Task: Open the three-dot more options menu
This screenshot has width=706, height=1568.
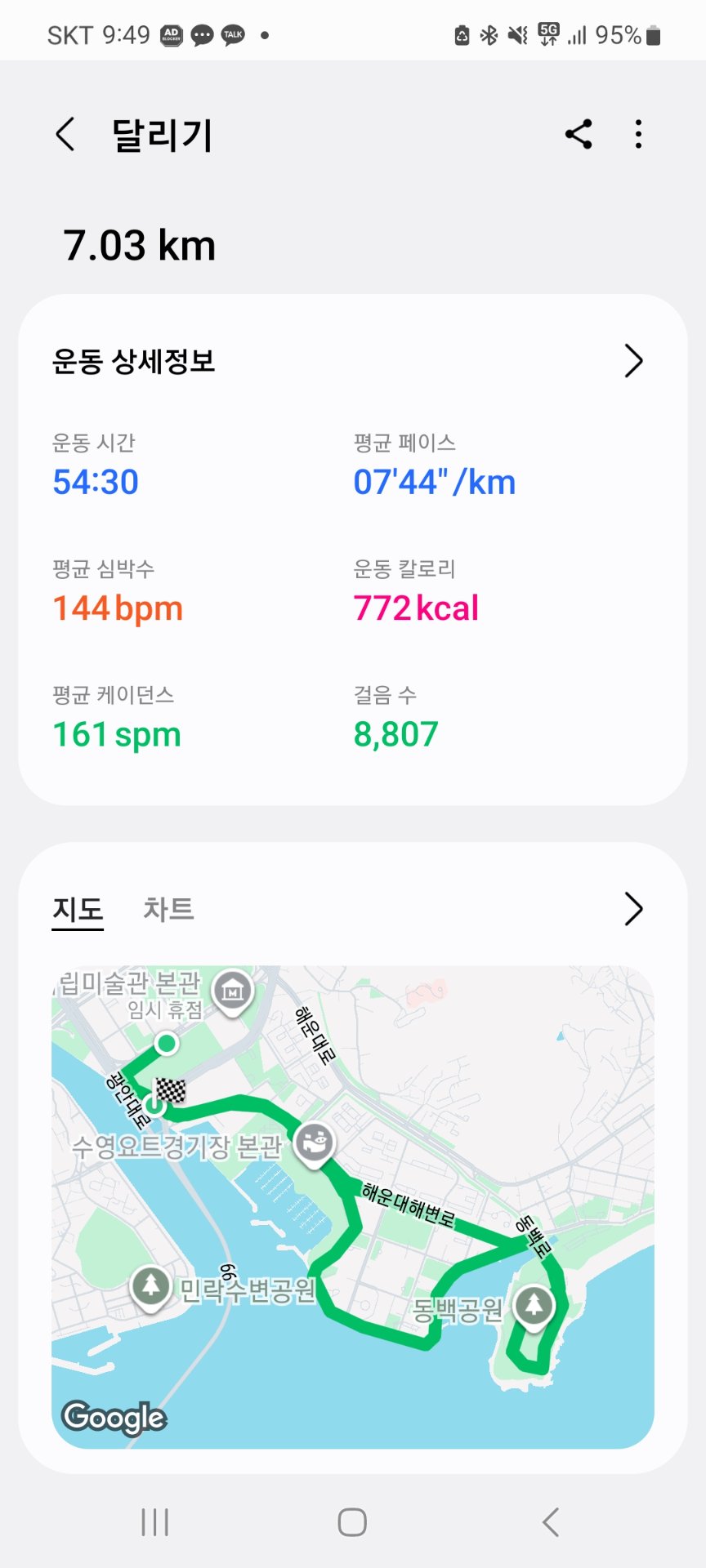Action: (637, 136)
